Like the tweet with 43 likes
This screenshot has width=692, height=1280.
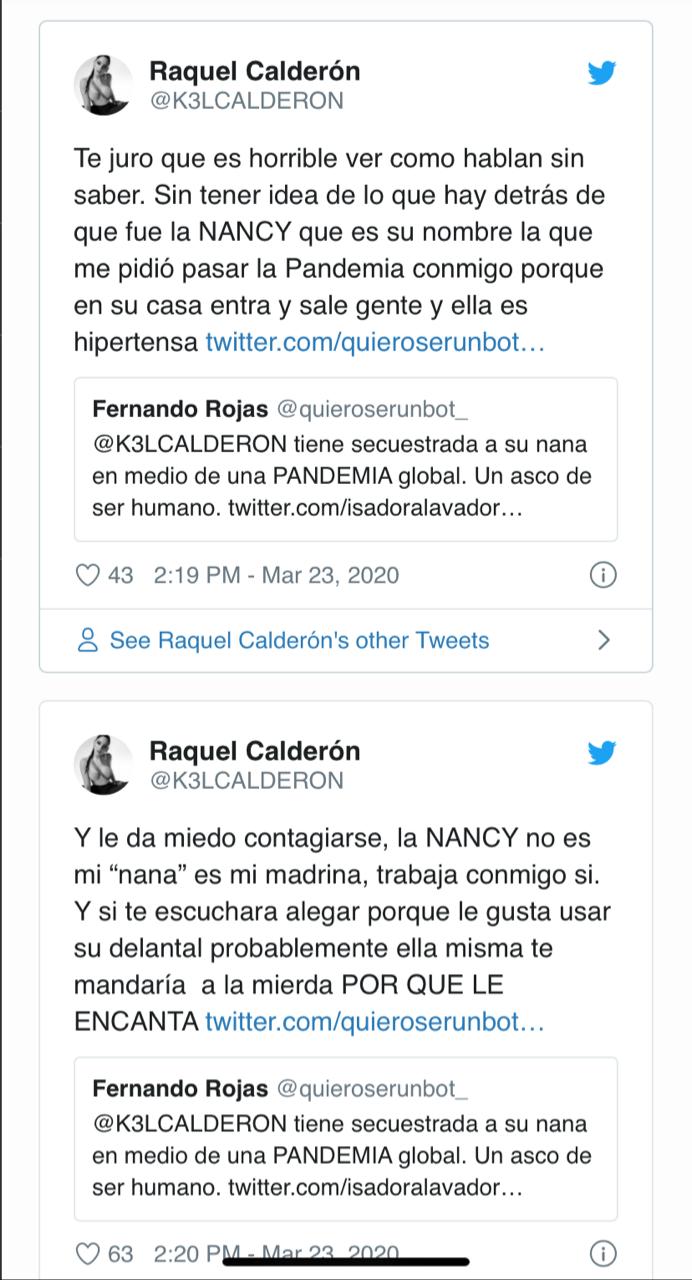(89, 575)
